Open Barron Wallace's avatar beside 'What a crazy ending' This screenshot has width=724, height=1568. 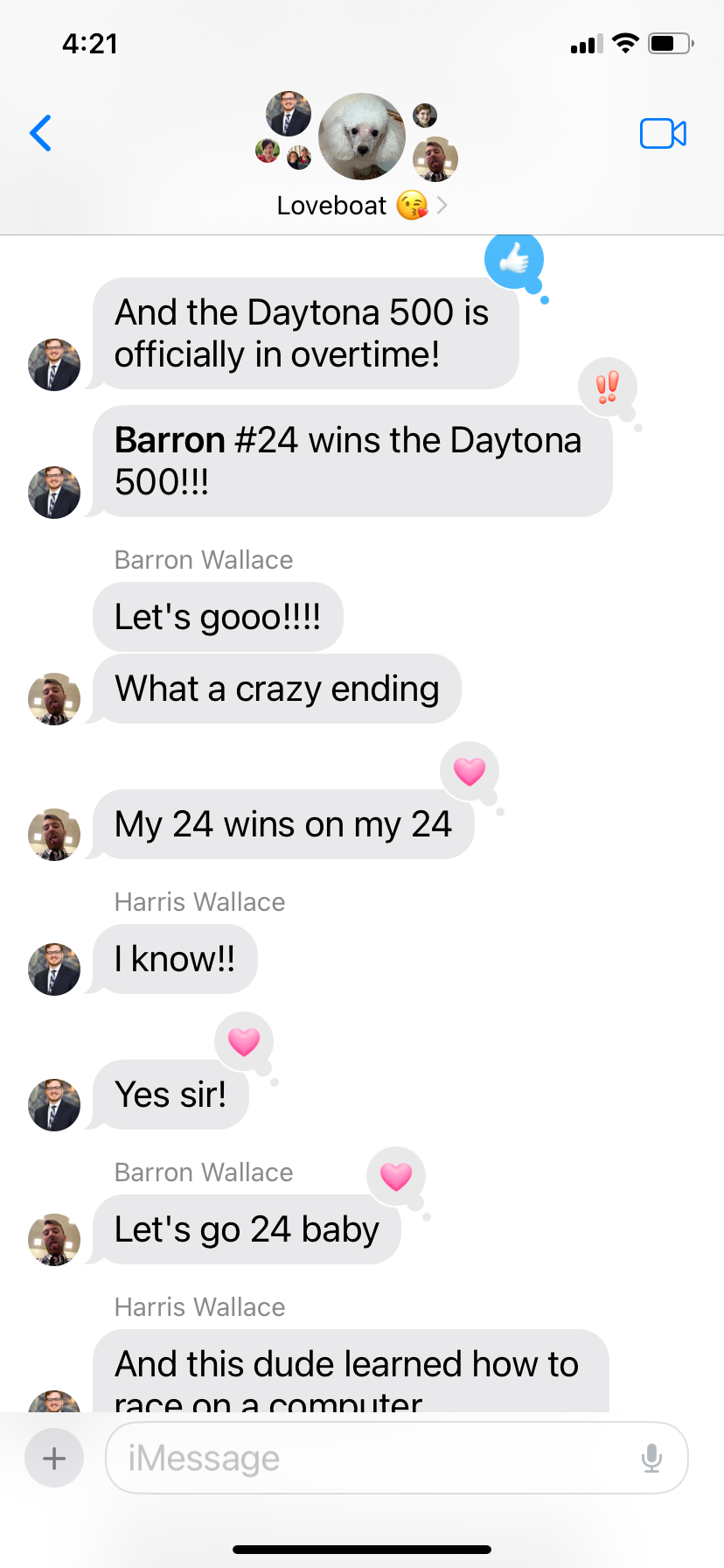(54, 698)
